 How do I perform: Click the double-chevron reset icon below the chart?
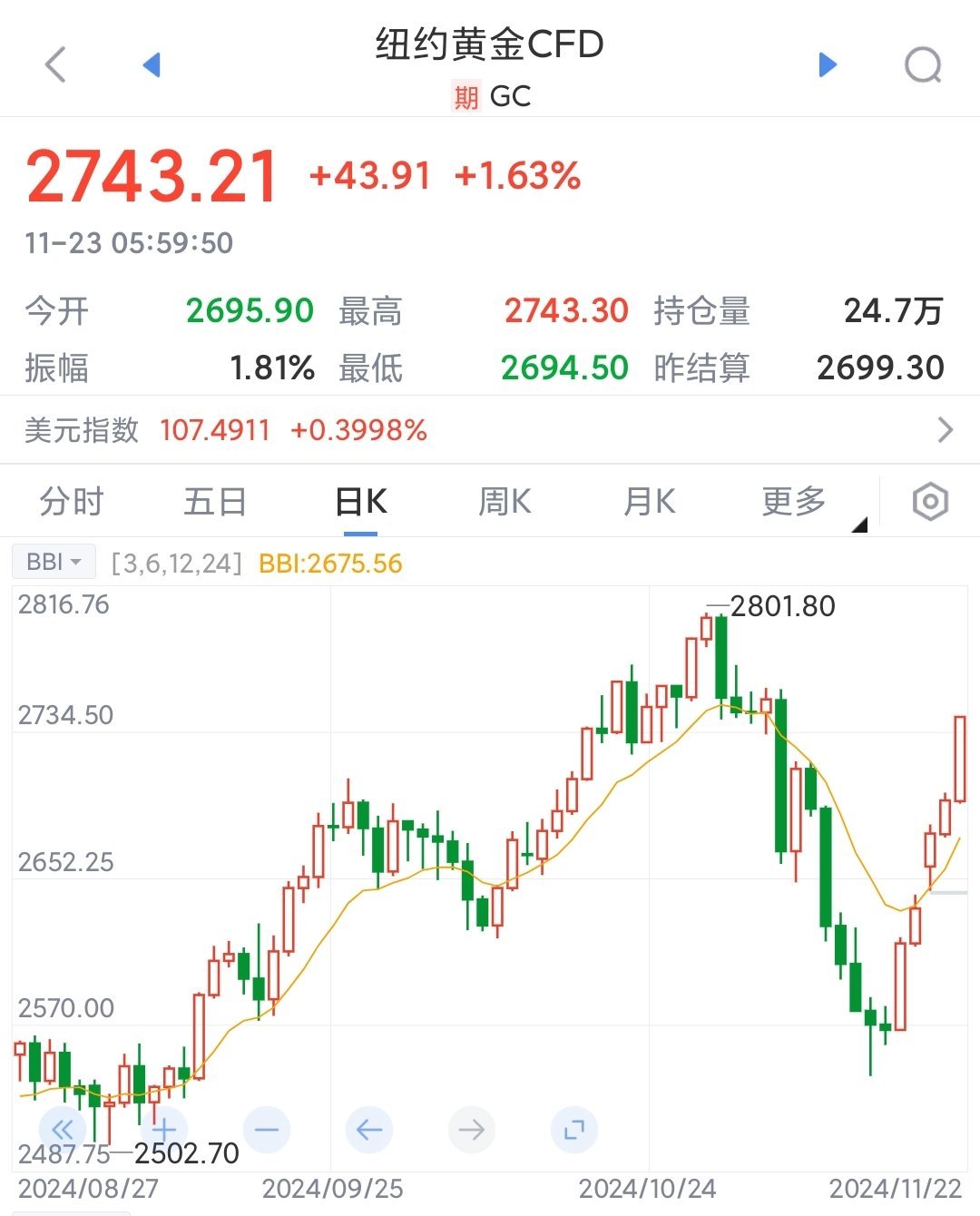tap(61, 1130)
